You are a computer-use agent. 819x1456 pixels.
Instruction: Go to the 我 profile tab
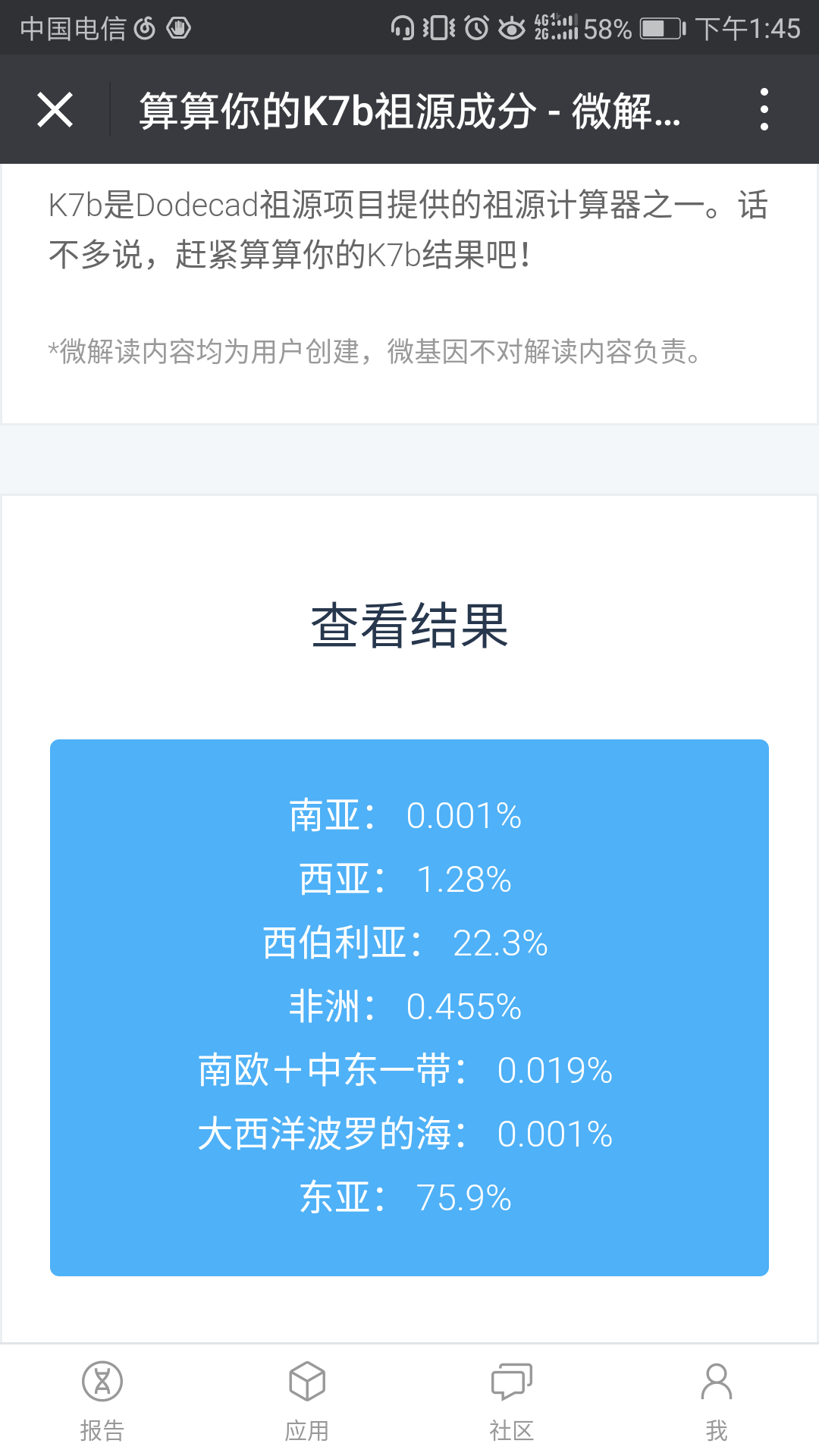point(717,1401)
